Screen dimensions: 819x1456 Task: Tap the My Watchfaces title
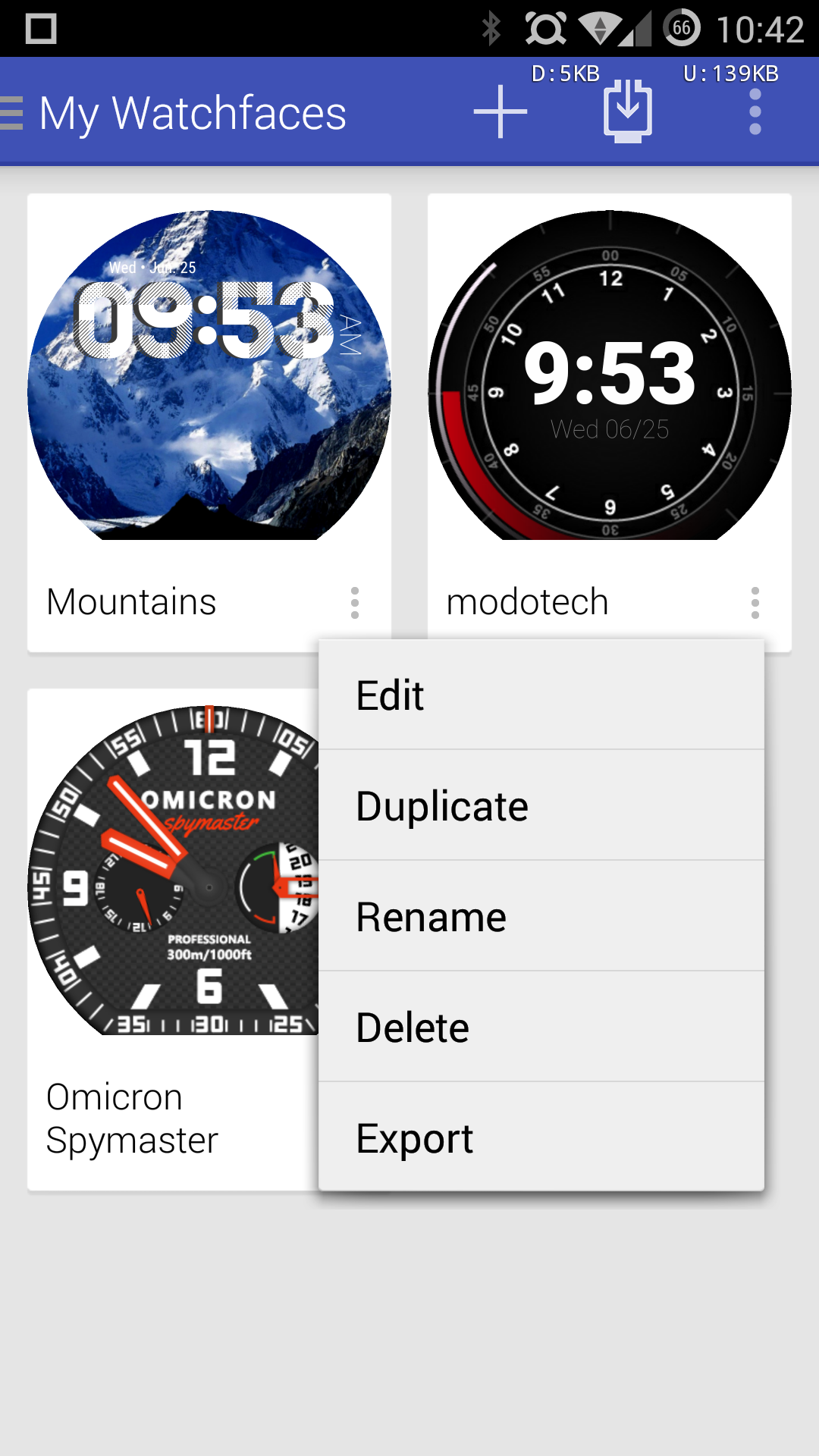[195, 114]
